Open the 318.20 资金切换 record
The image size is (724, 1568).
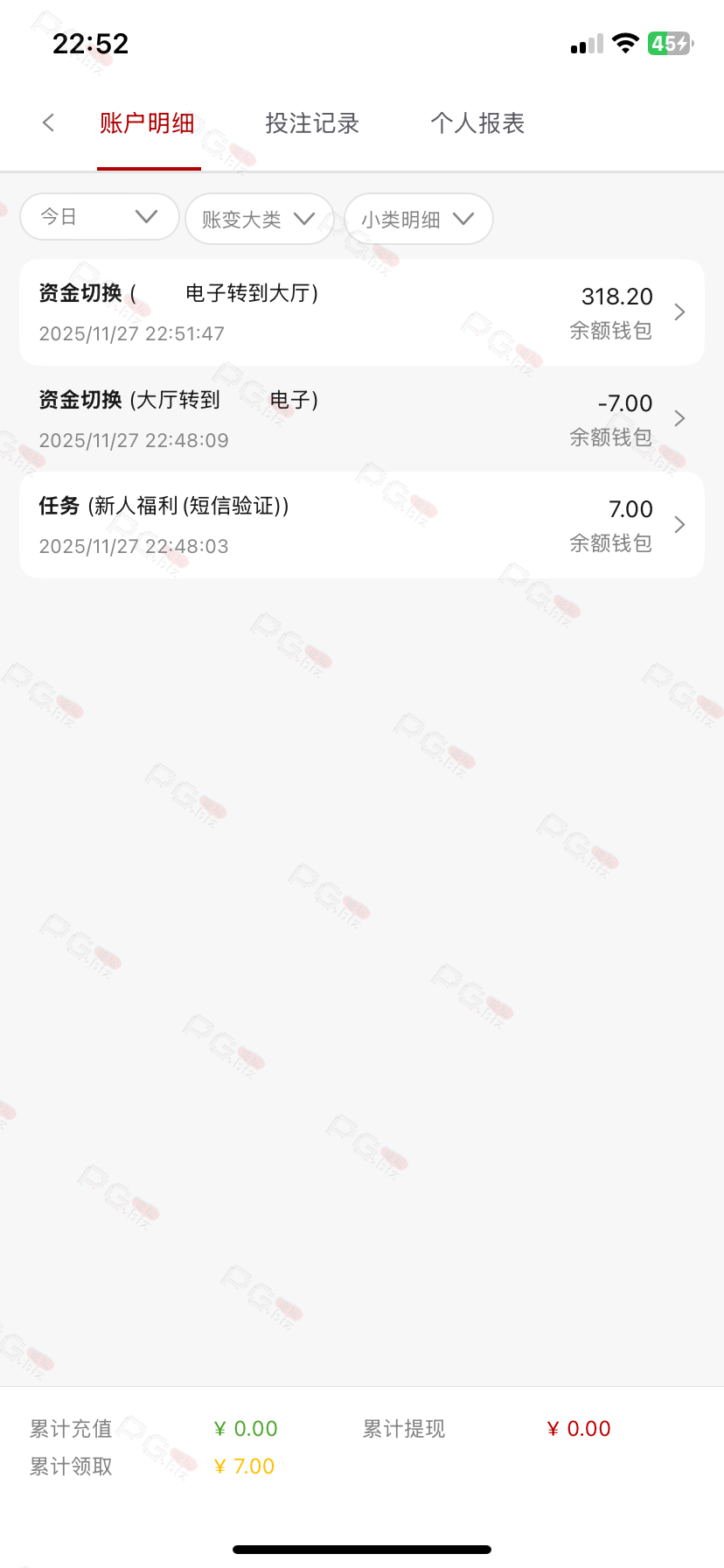[361, 312]
